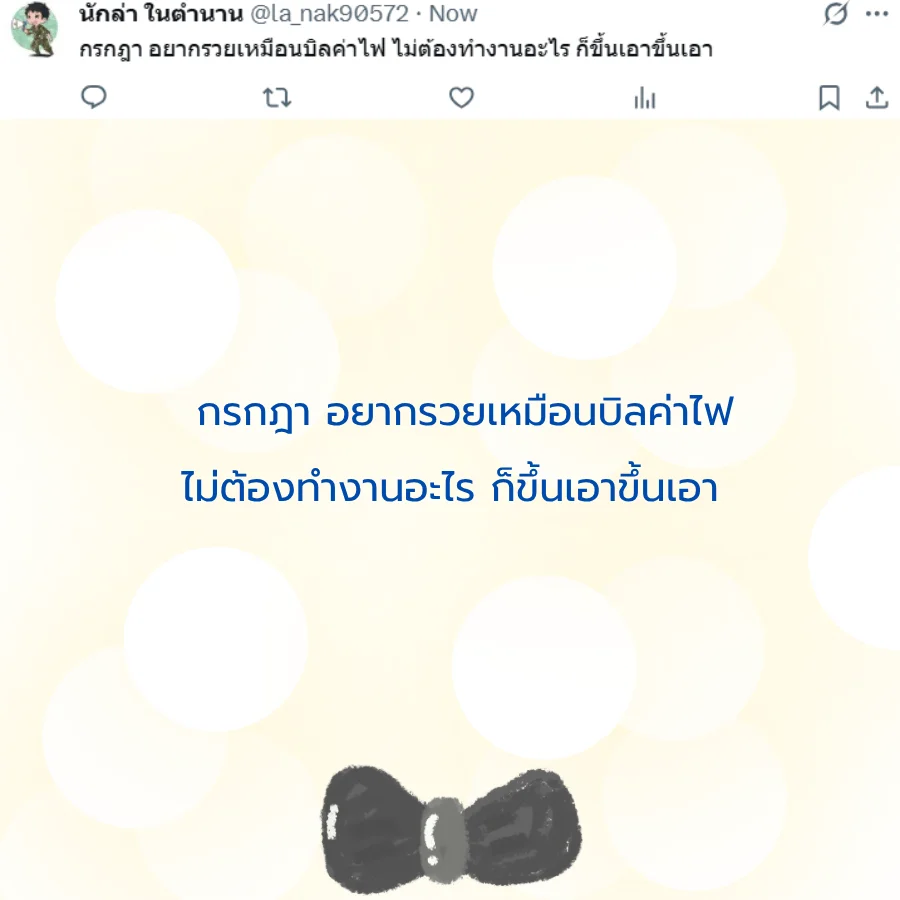900x900 pixels.
Task: Open the post's overflow menu
Action: tap(876, 14)
